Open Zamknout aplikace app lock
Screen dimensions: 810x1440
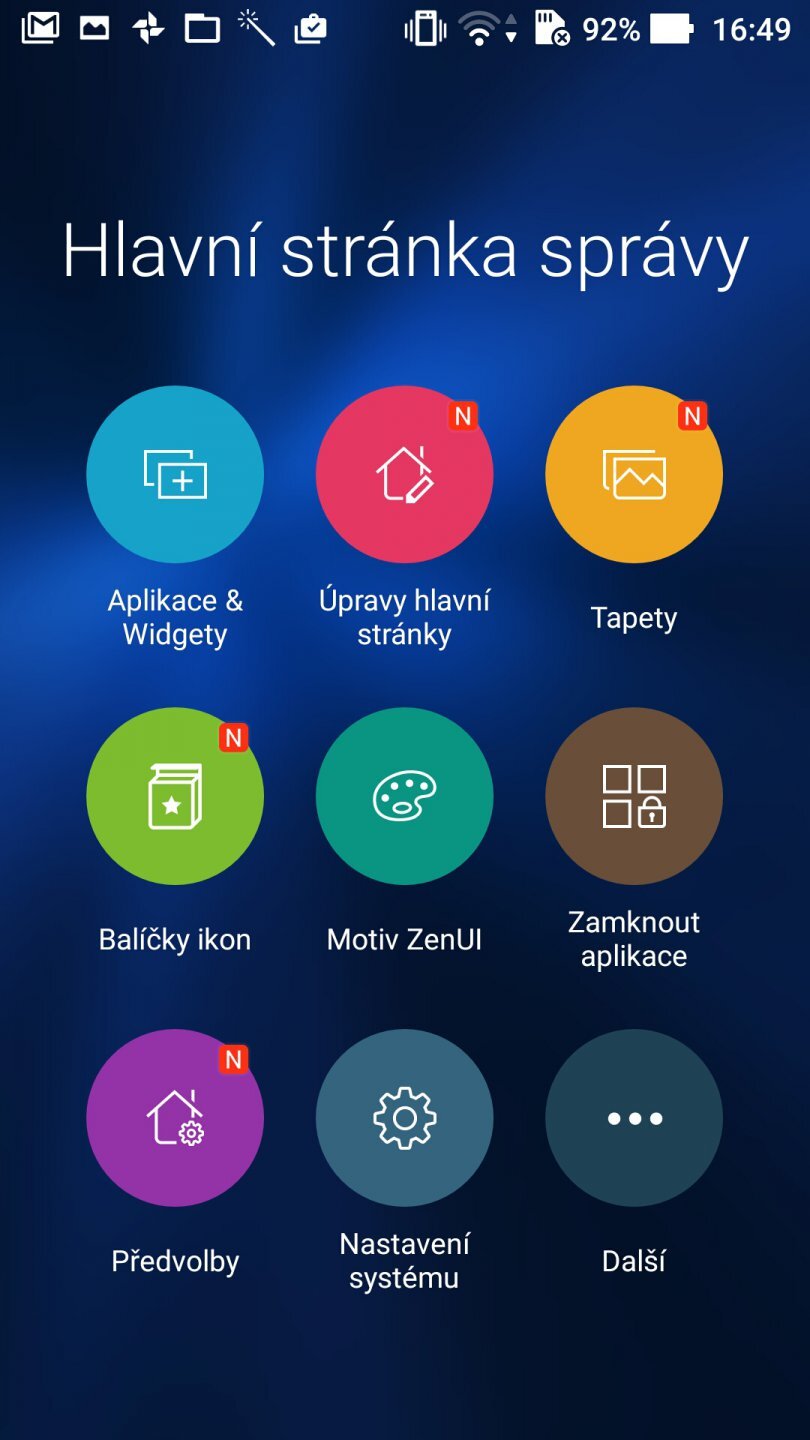pos(633,796)
